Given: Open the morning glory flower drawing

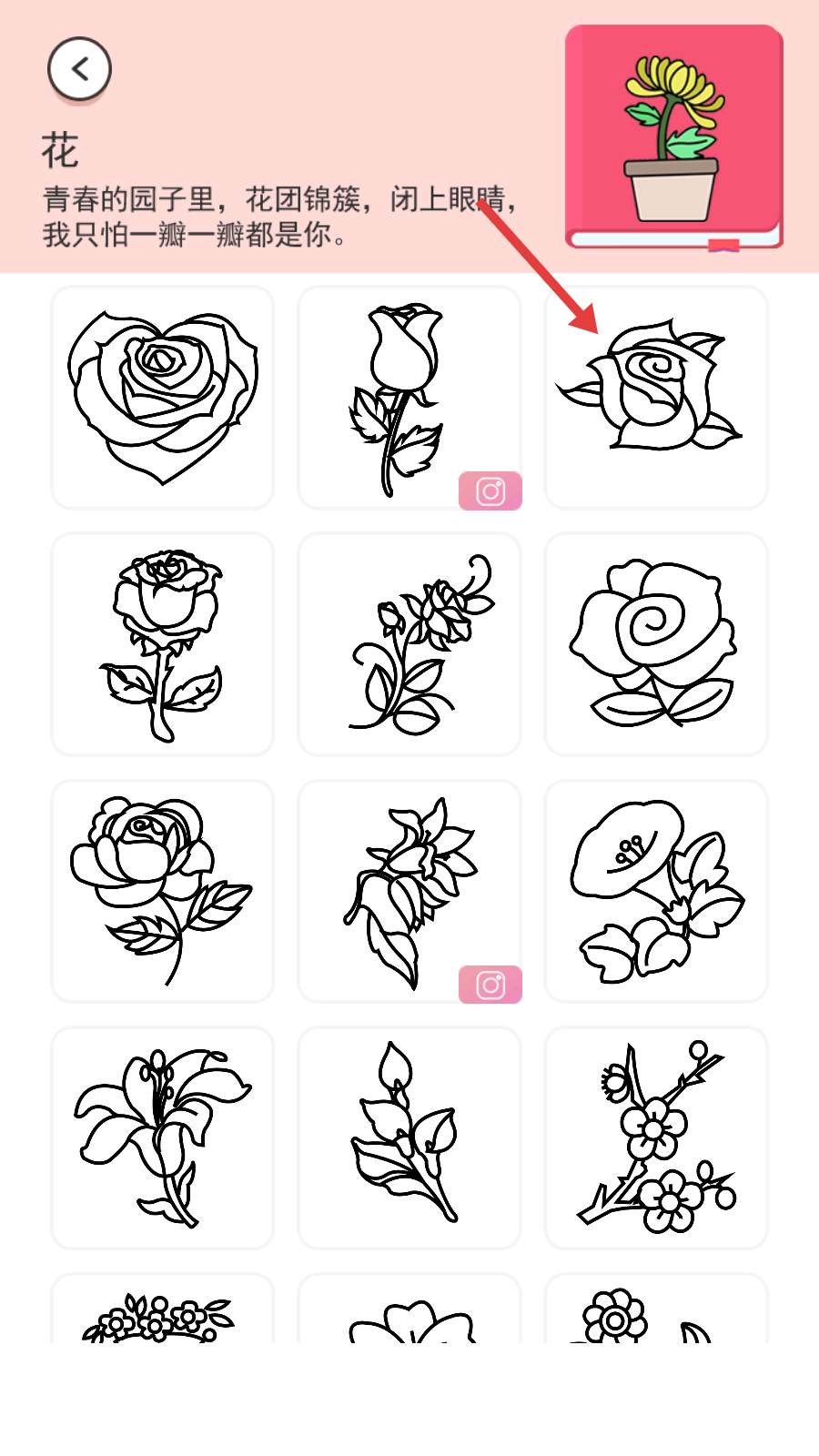Looking at the screenshot, I should 655,891.
